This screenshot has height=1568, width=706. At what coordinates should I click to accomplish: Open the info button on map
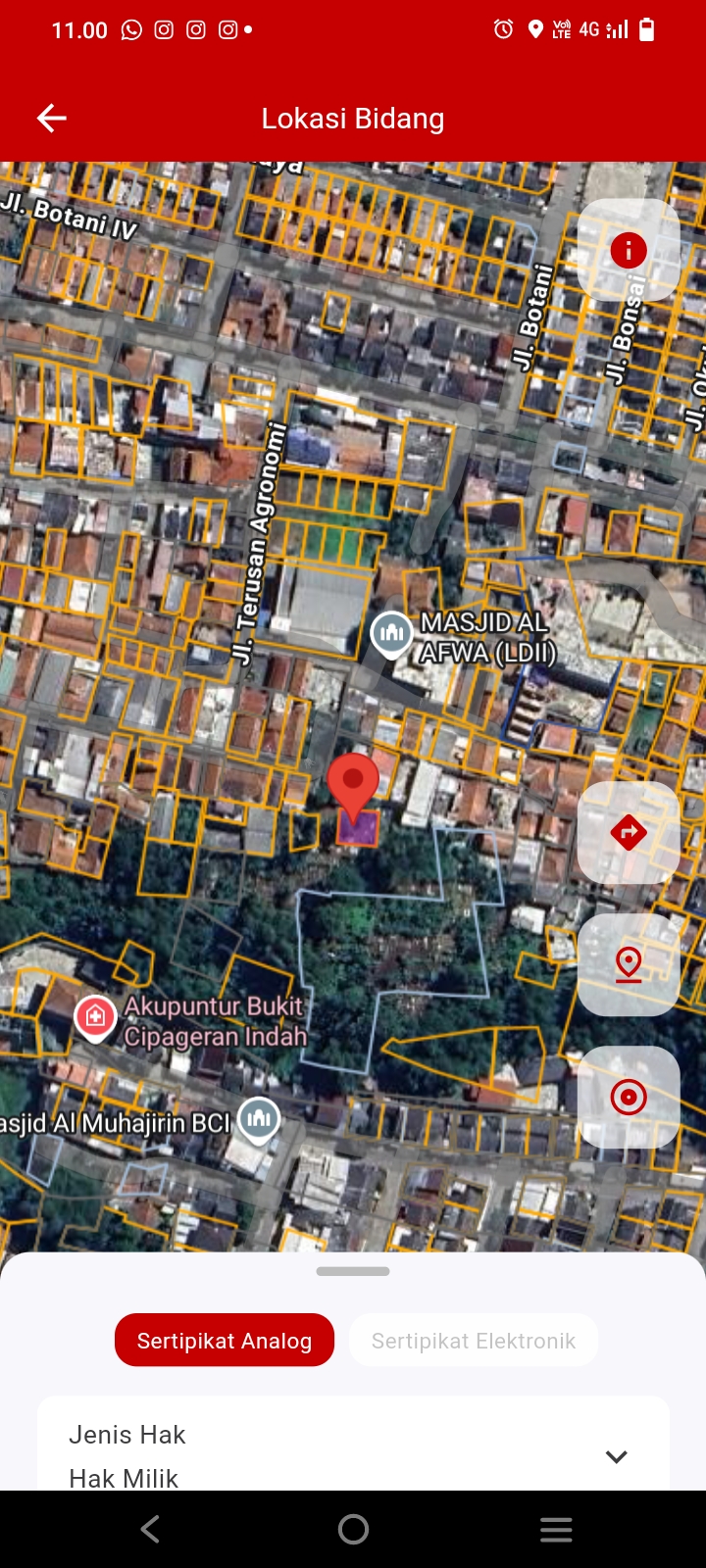629,250
